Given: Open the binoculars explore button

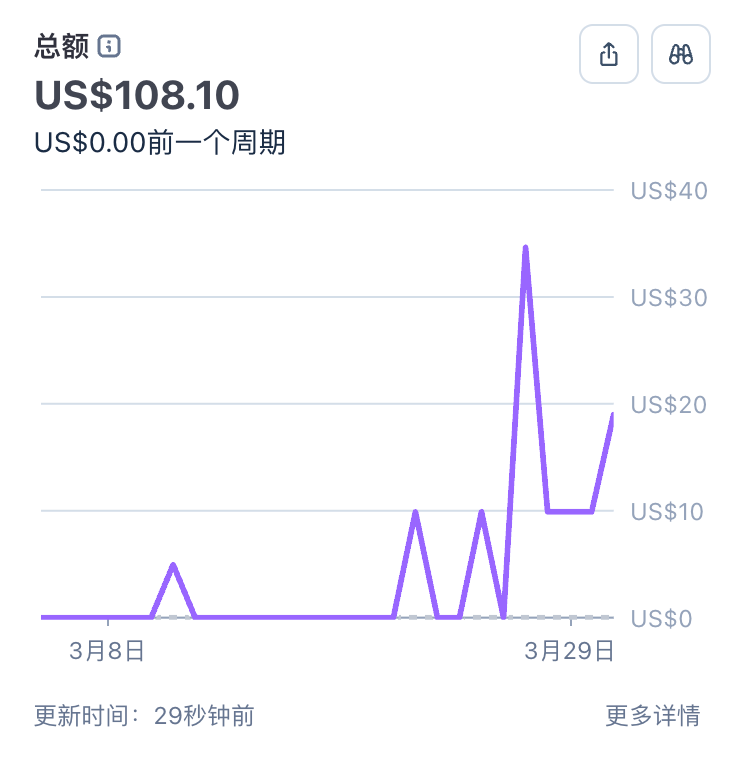Looking at the screenshot, I should click(681, 54).
